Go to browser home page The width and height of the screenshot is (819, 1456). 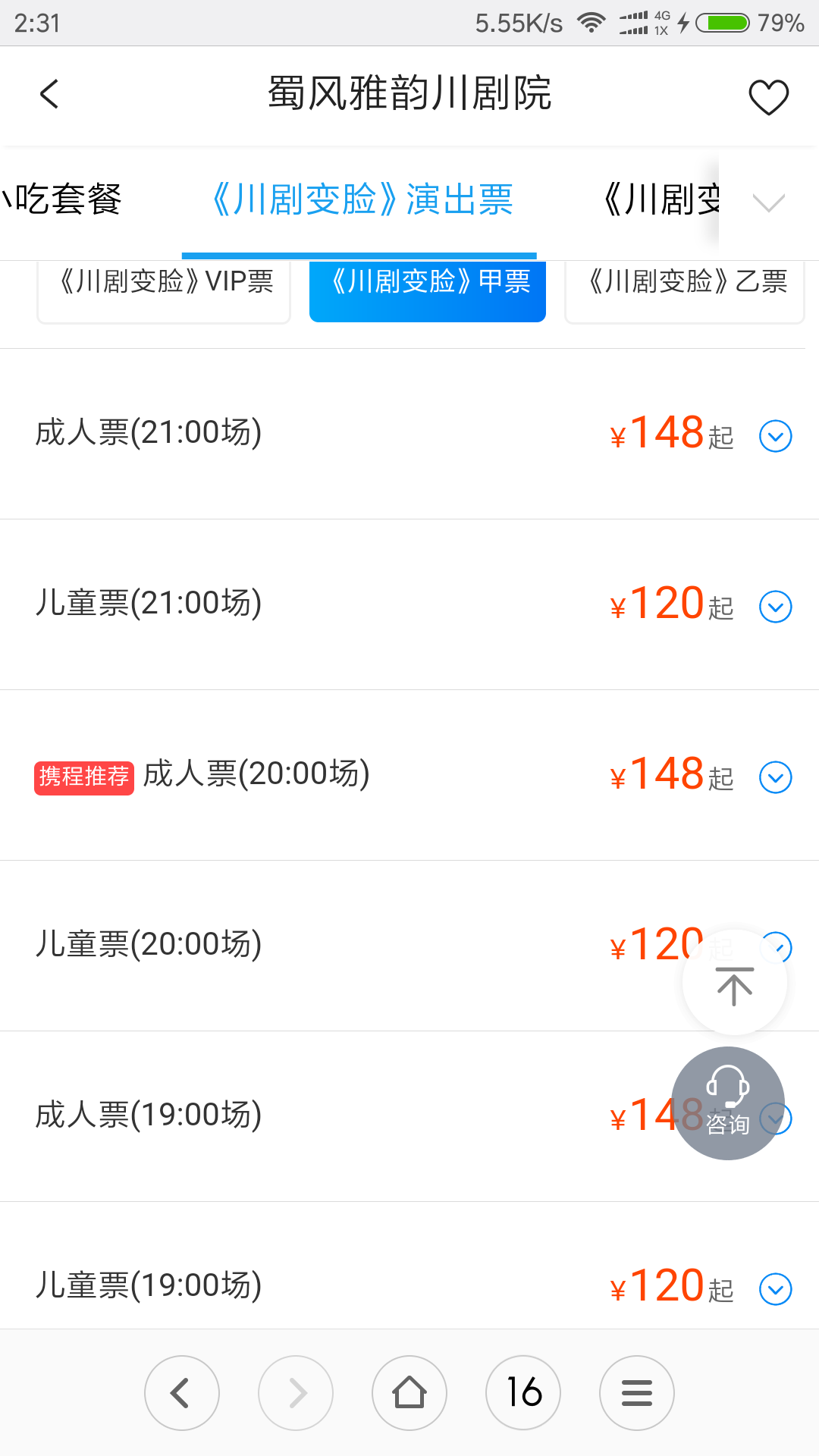409,1393
